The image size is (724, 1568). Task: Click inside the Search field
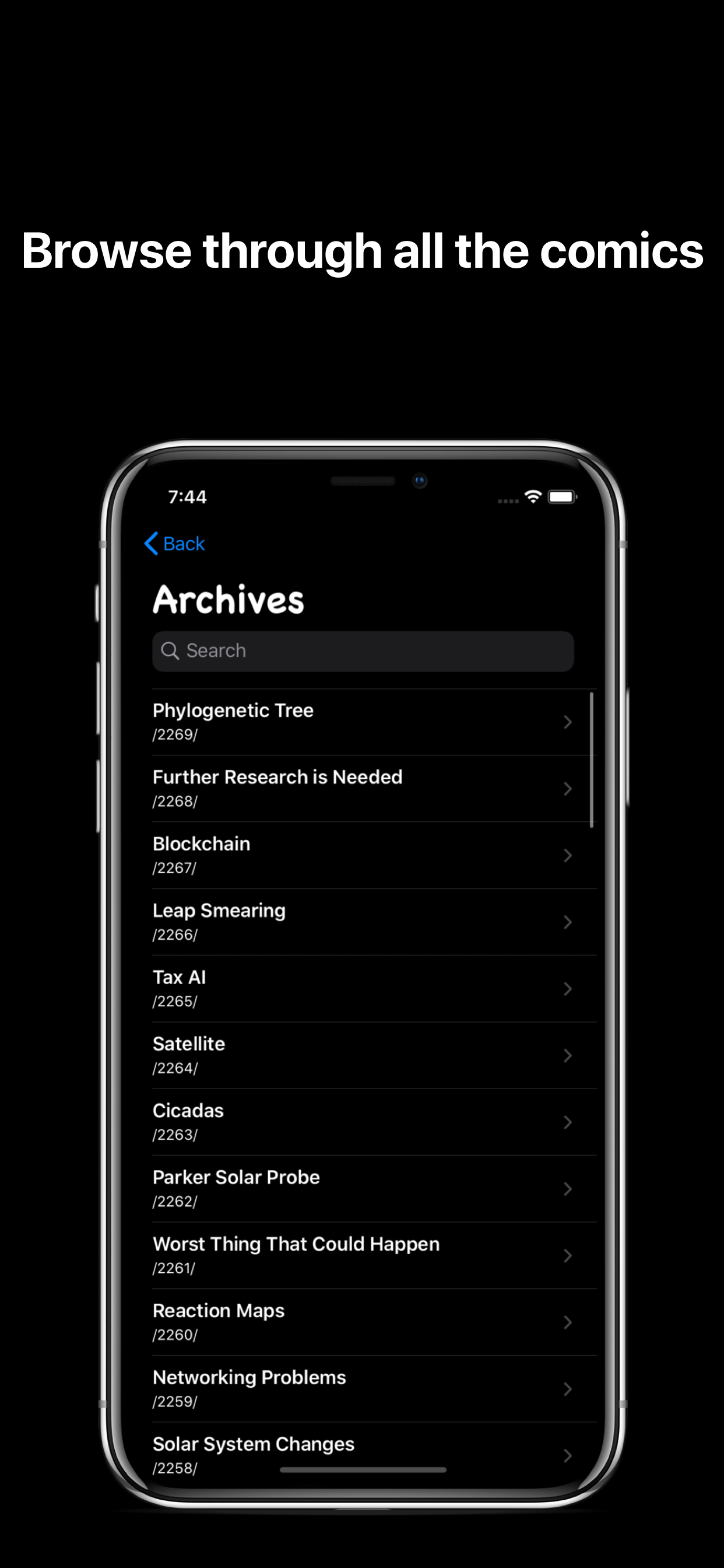pyautogui.click(x=363, y=650)
